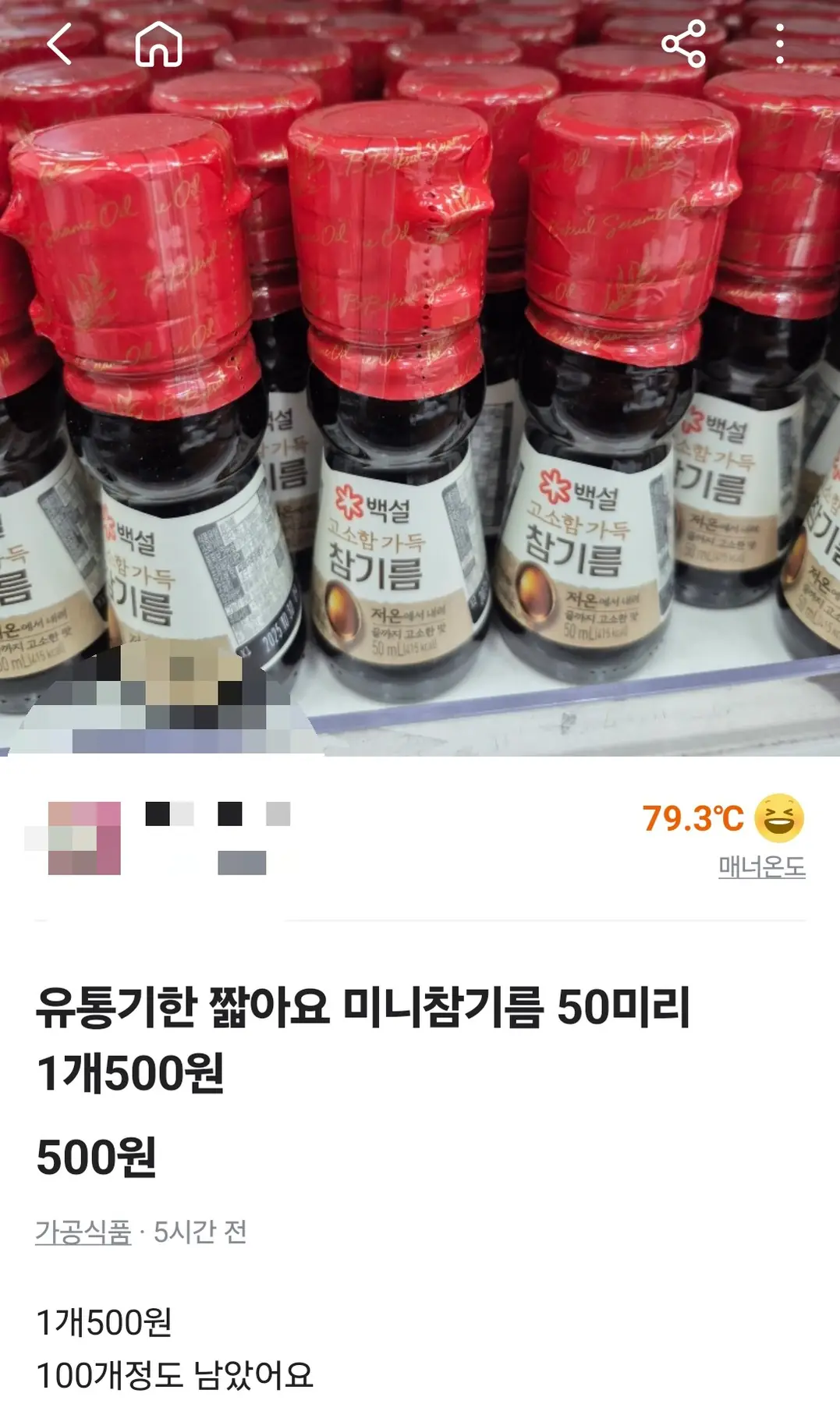840x1404 pixels.
Task: Open the 가공식품 category link
Action: tap(83, 1232)
